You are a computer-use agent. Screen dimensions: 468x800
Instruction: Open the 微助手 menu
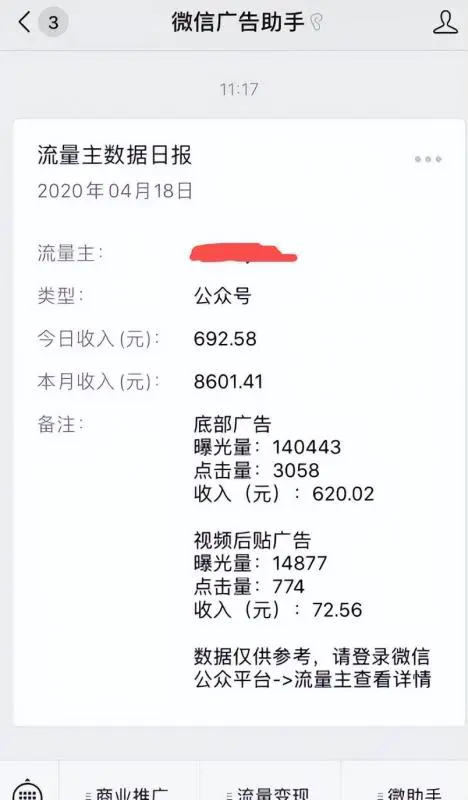tap(406, 792)
